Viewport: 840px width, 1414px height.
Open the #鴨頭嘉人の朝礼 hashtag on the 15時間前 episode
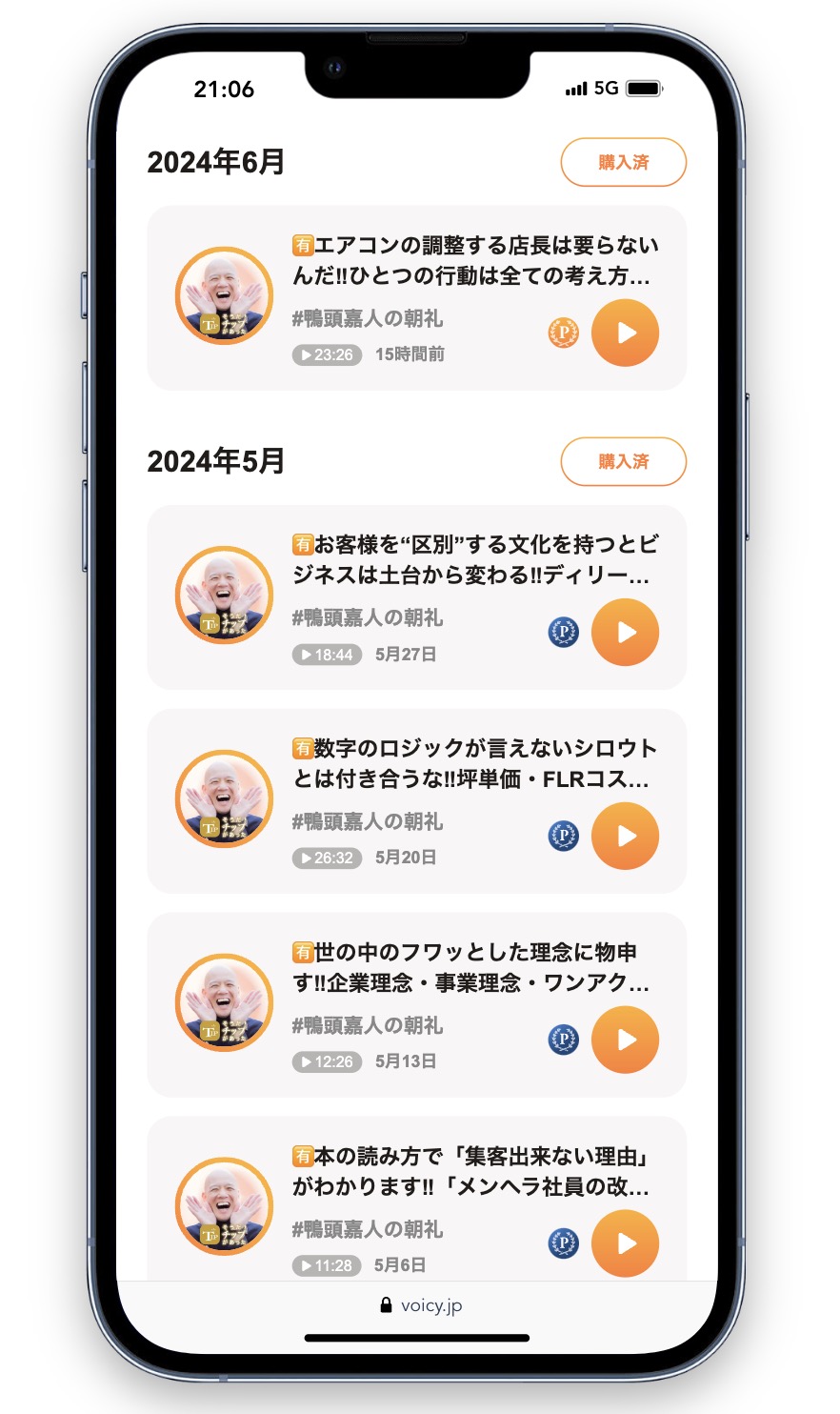pos(368,319)
